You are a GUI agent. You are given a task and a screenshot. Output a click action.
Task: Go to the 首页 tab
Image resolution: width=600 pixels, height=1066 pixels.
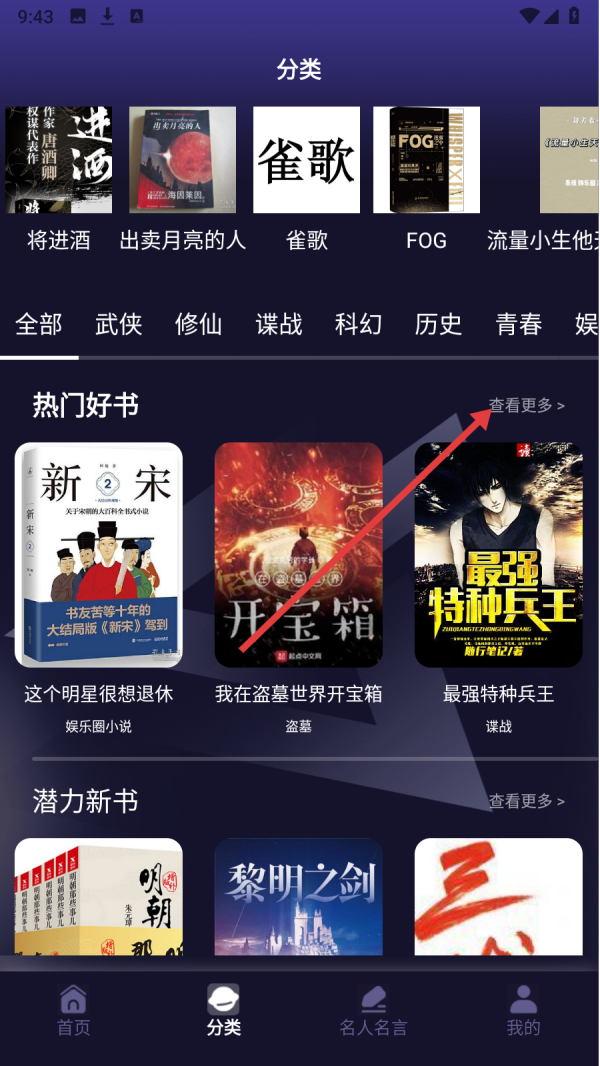click(73, 1010)
